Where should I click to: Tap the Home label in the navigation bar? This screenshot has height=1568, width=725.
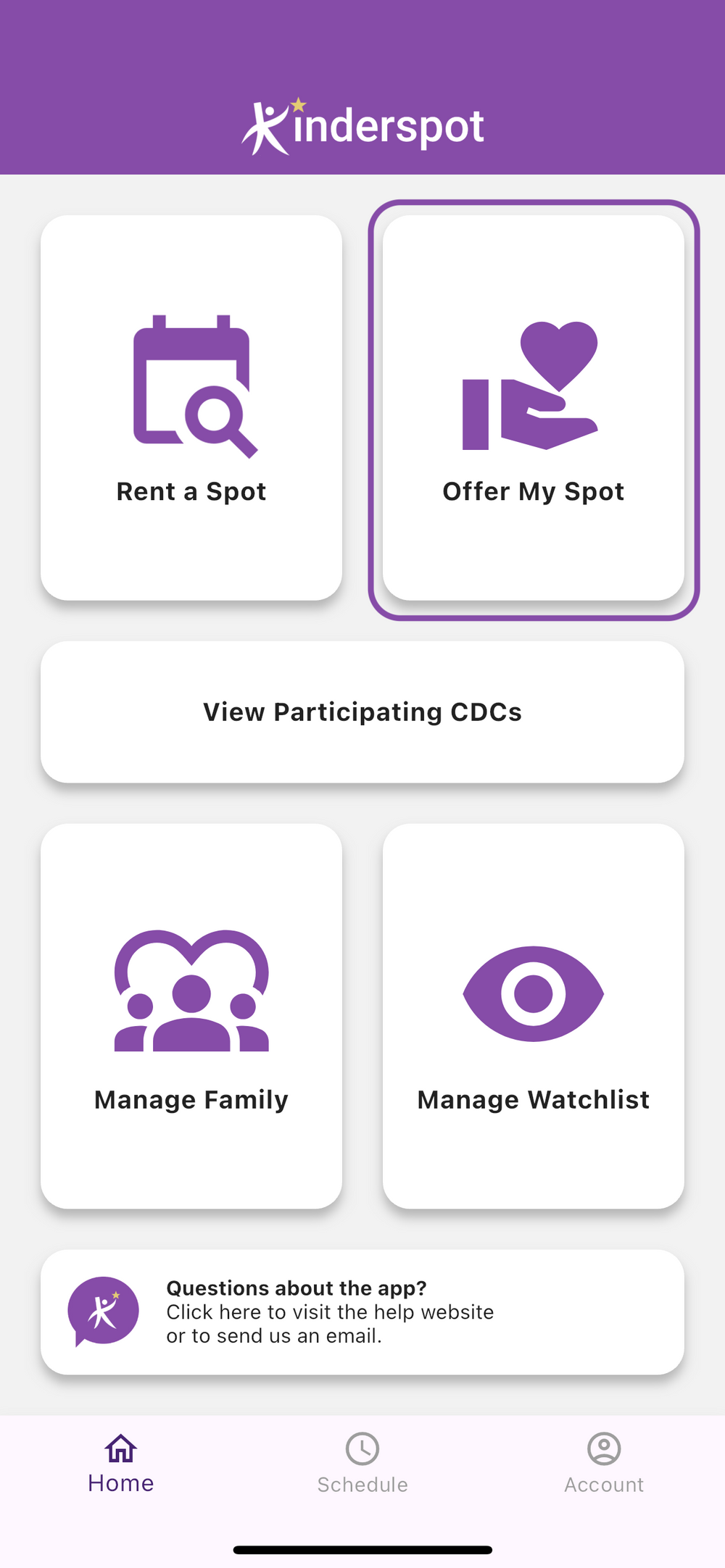(x=120, y=1482)
